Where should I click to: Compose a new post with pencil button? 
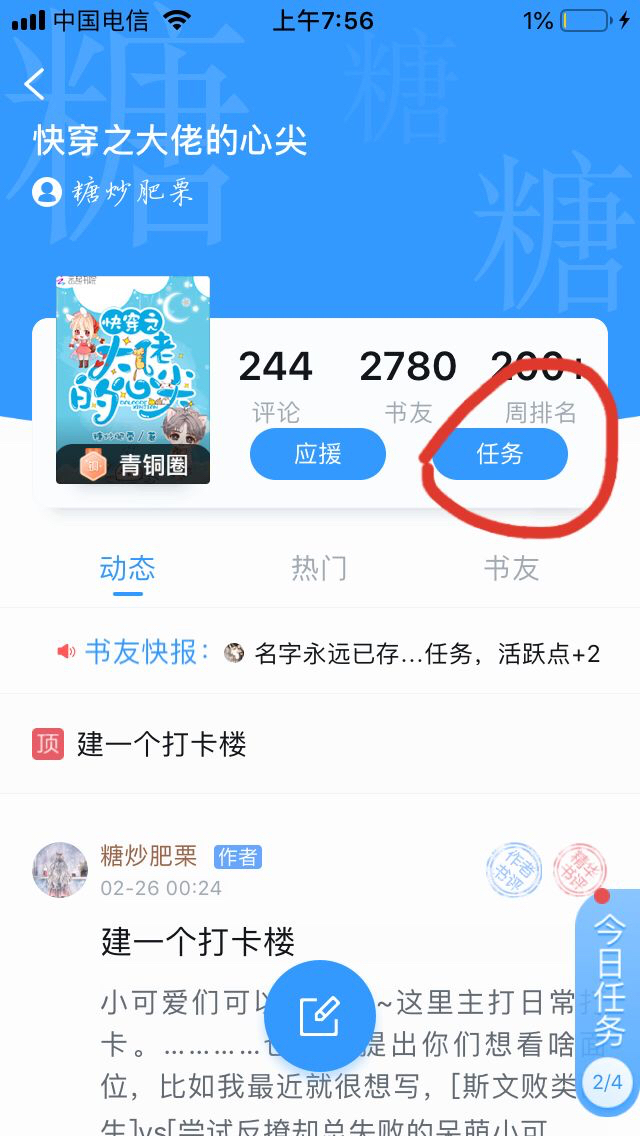coord(320,1016)
